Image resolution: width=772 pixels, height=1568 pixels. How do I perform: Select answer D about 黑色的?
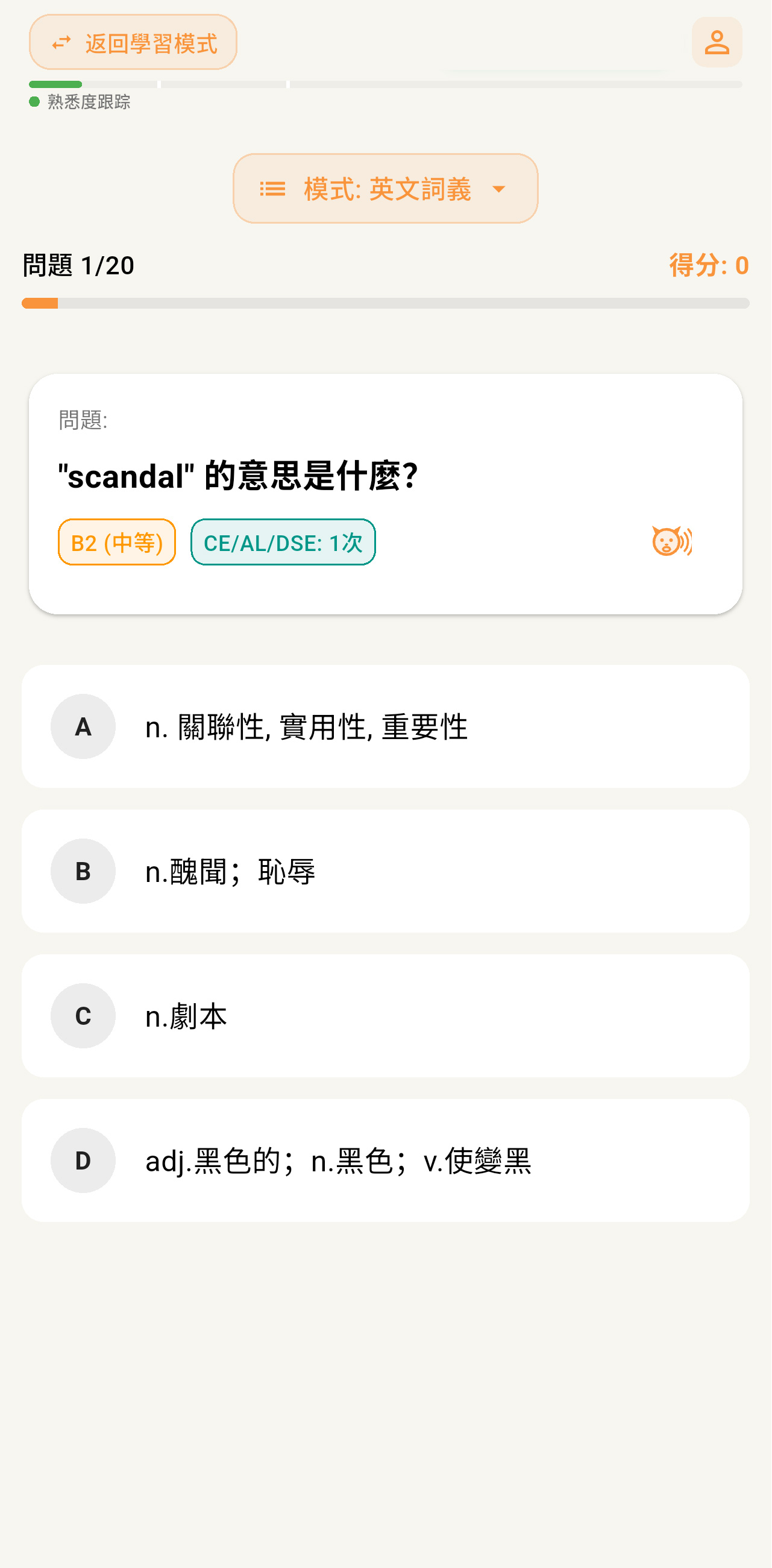tap(385, 1159)
